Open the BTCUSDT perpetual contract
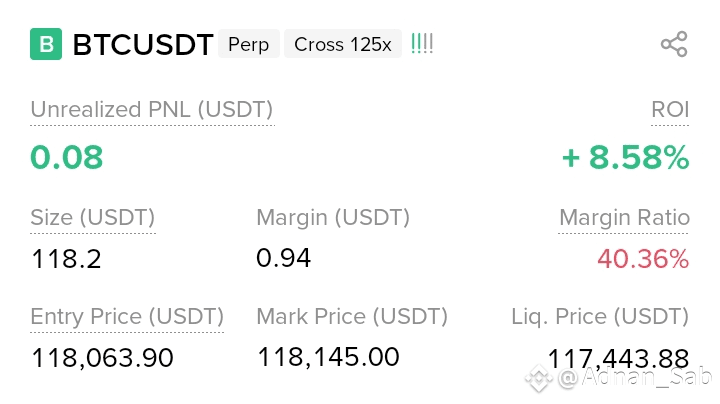The width and height of the screenshot is (720, 404). (142, 45)
